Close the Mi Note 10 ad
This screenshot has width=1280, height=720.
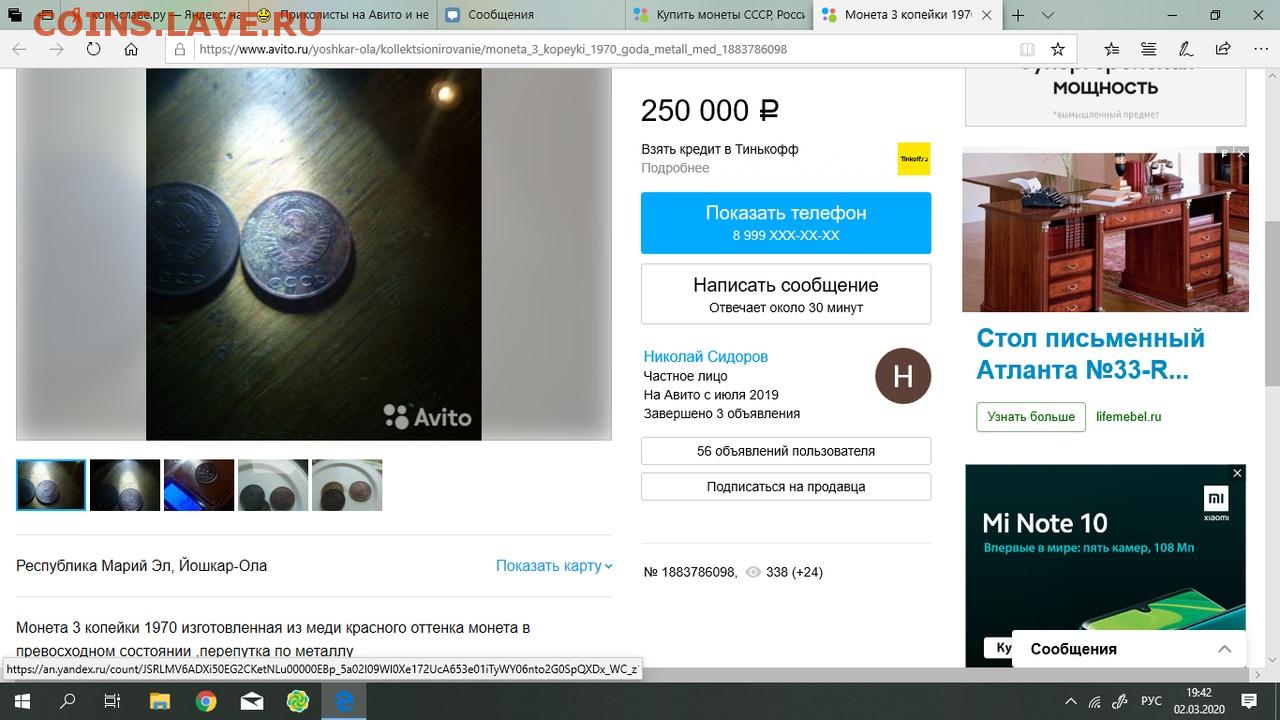(1237, 473)
